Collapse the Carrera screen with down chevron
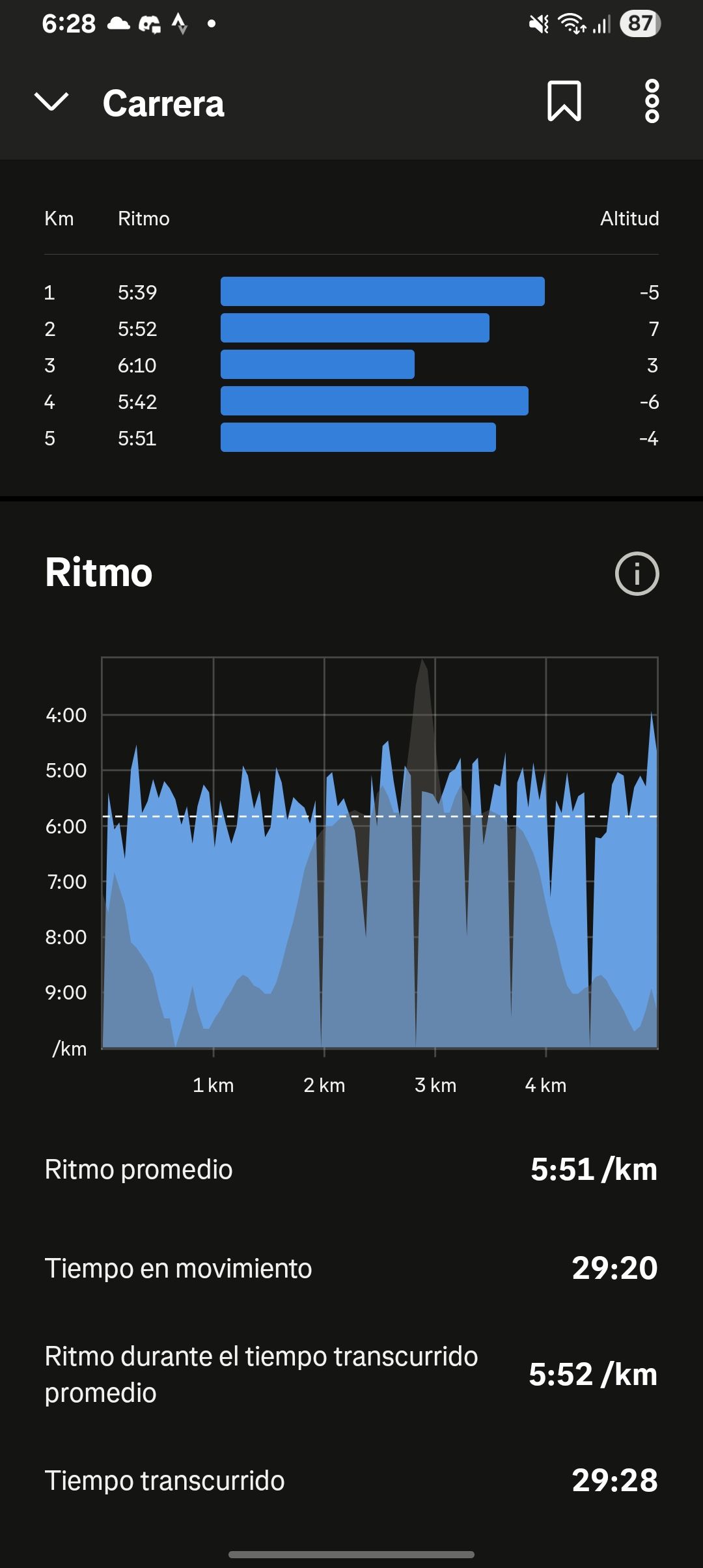Viewport: 703px width, 1568px height. click(x=51, y=102)
